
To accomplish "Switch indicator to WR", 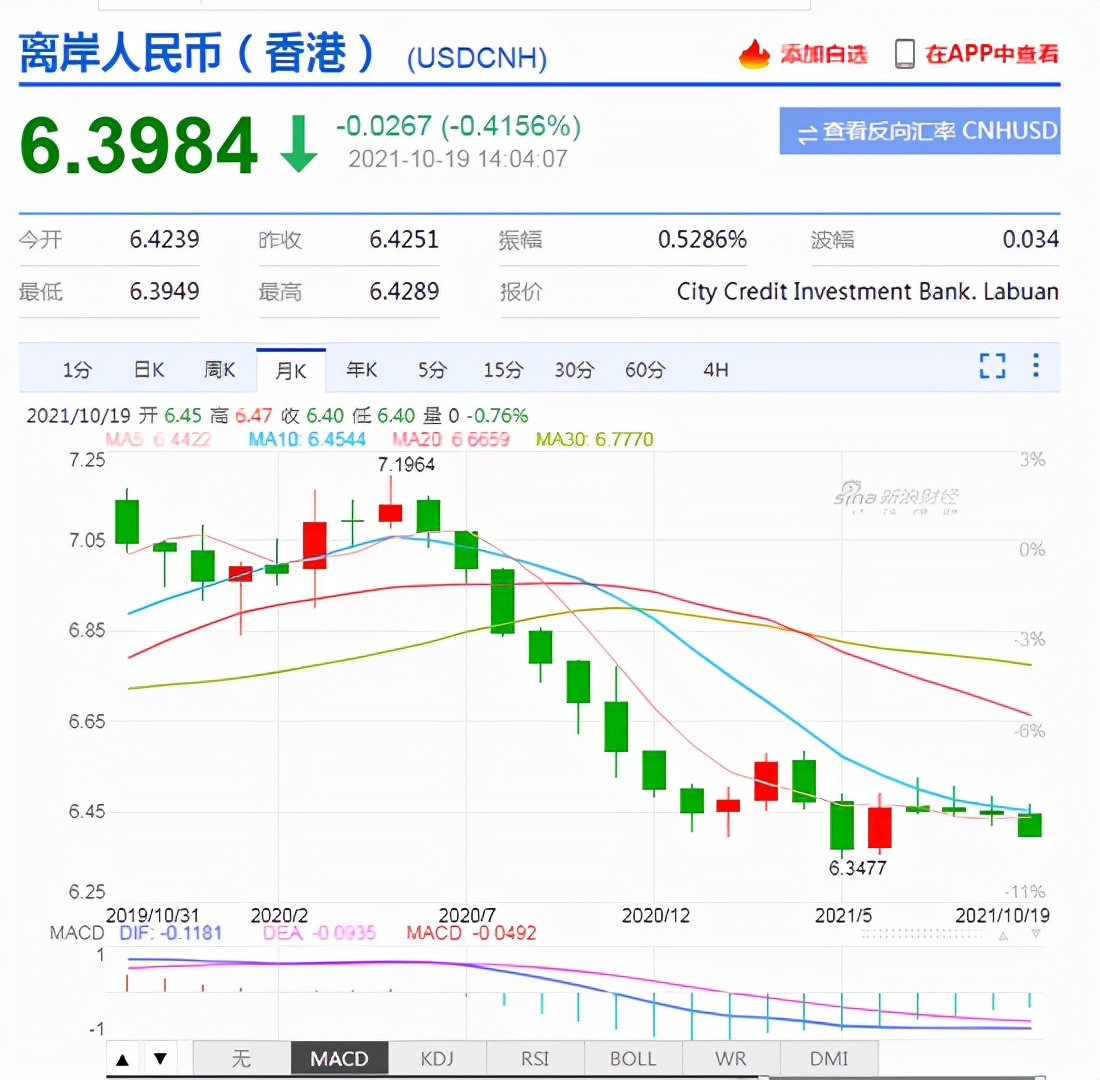I will (x=731, y=1058).
